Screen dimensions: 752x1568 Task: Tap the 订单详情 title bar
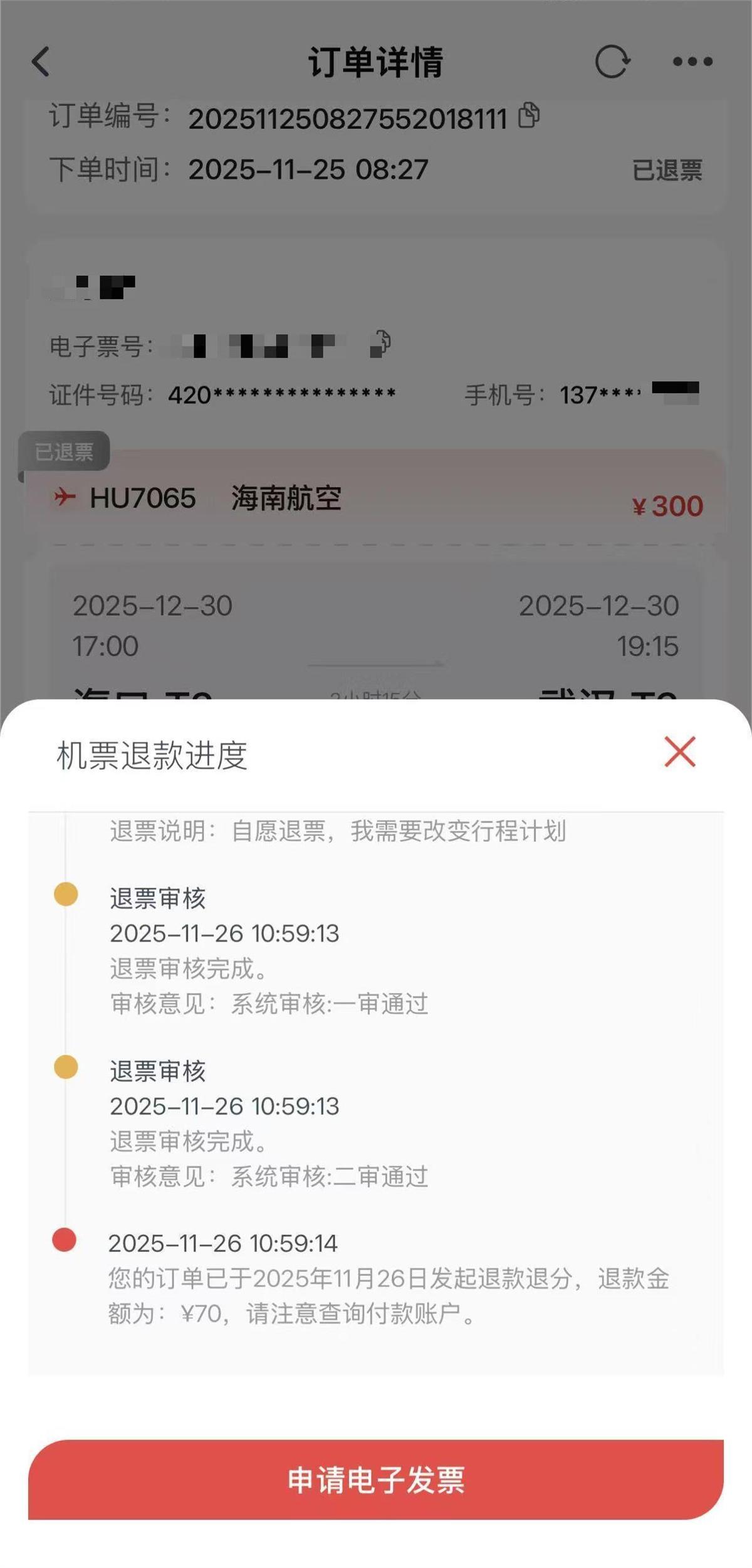(376, 62)
